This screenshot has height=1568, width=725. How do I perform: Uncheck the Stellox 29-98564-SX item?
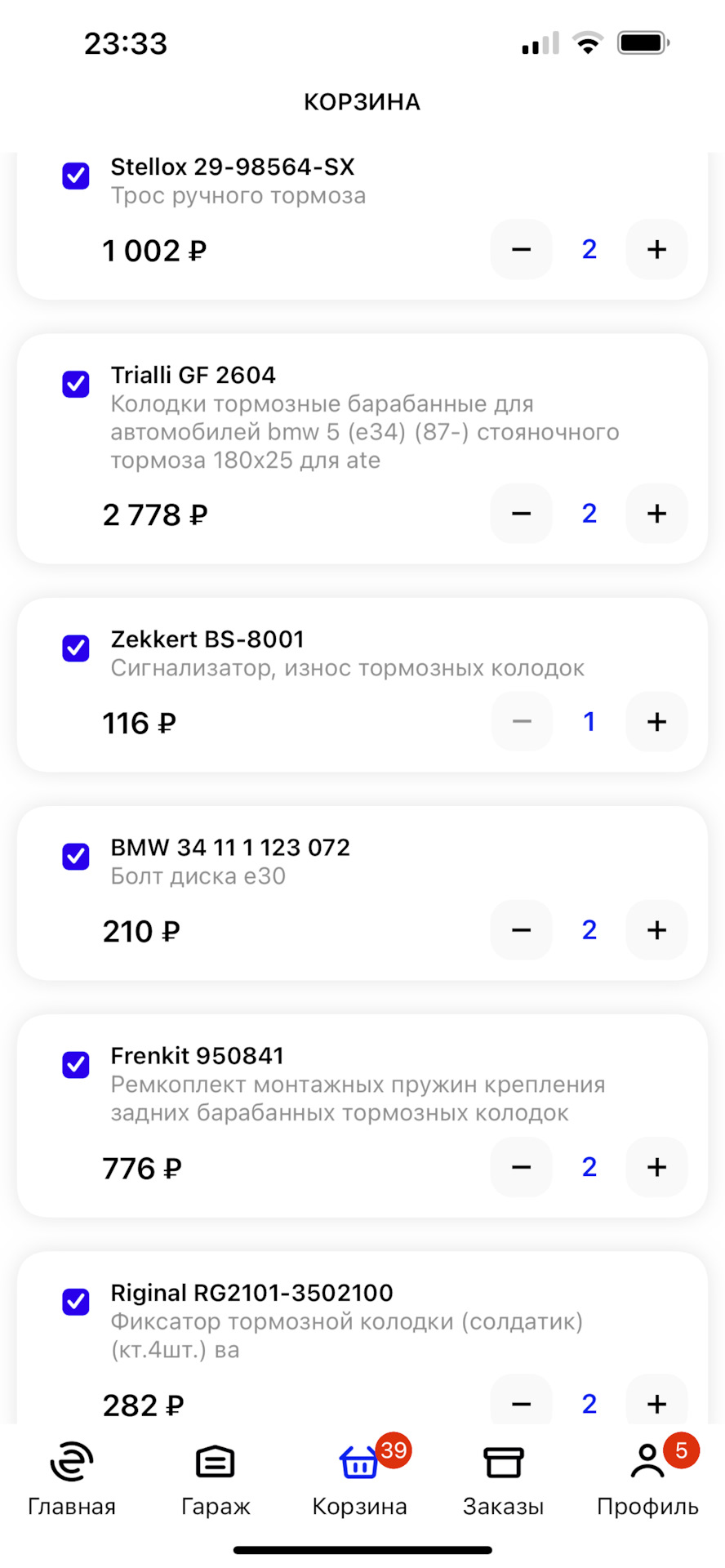(x=75, y=176)
